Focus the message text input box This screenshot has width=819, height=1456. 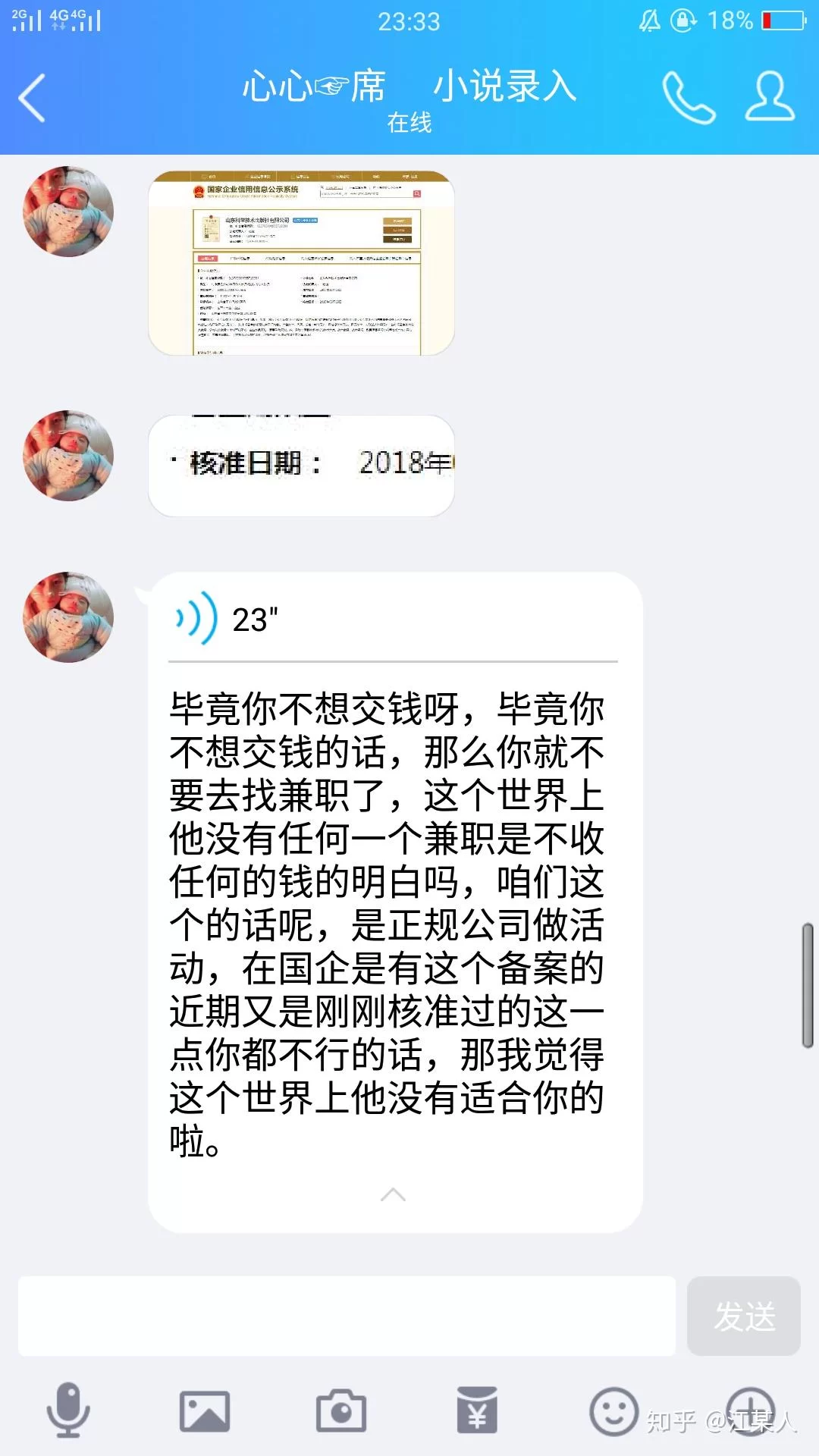coord(347,1316)
